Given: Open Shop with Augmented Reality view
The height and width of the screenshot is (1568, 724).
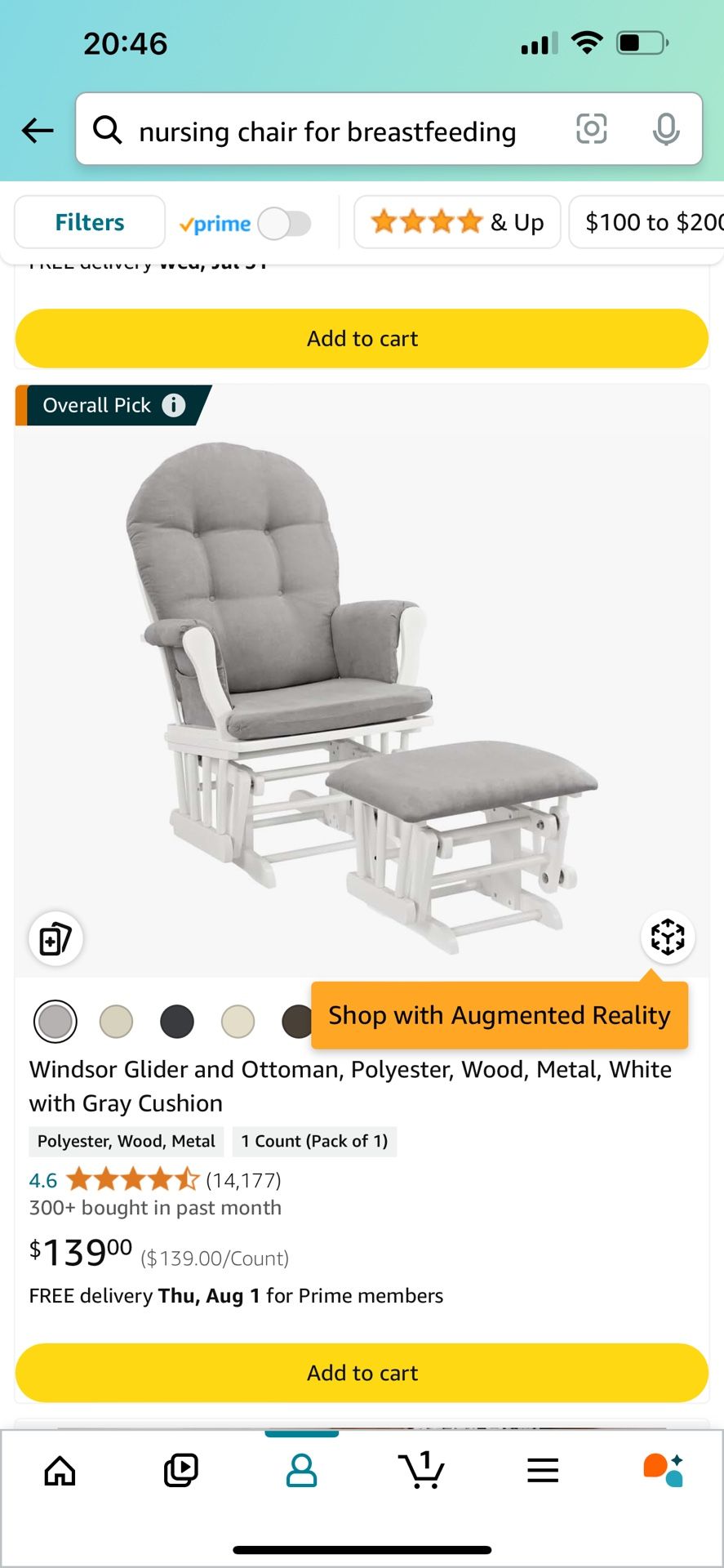Looking at the screenshot, I should click(x=667, y=938).
